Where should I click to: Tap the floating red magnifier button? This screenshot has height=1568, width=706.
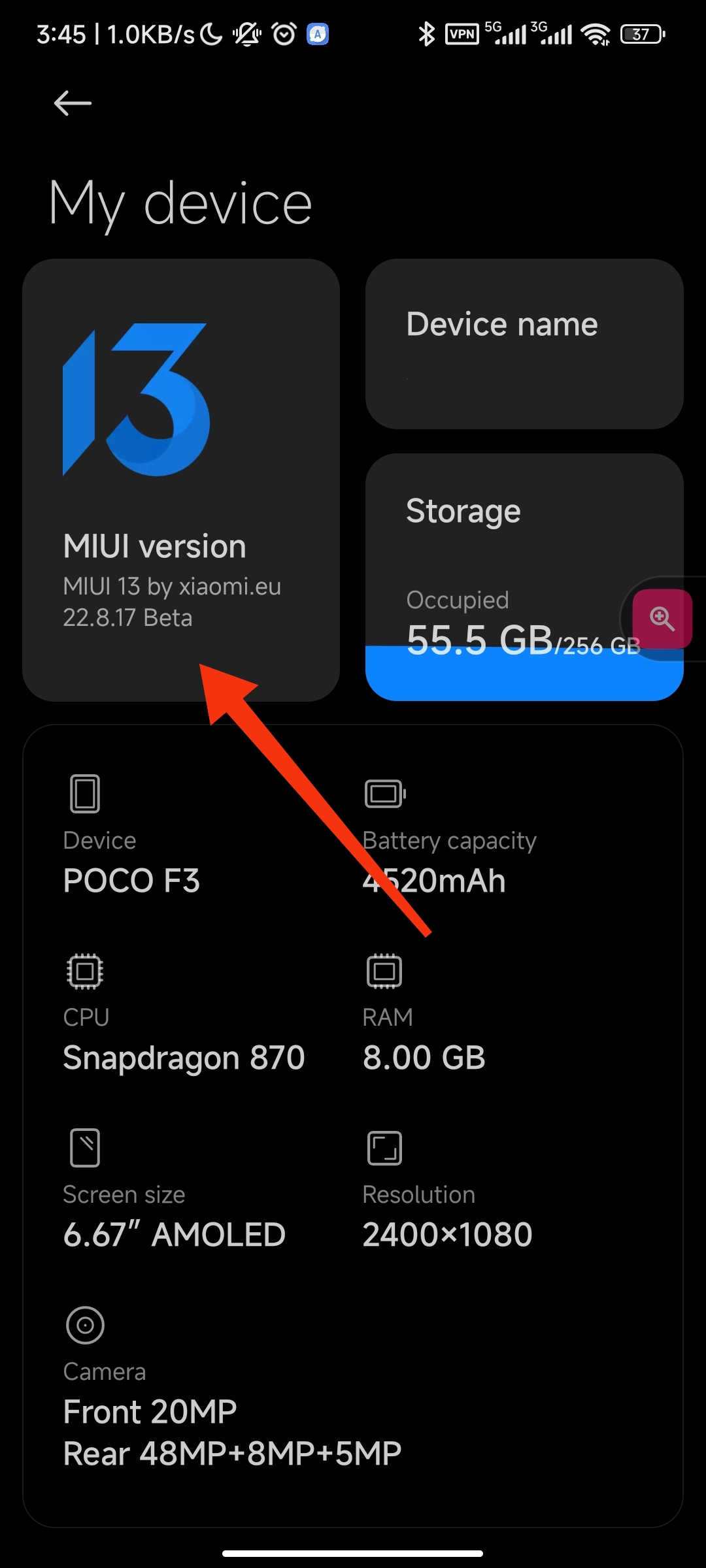tap(662, 619)
